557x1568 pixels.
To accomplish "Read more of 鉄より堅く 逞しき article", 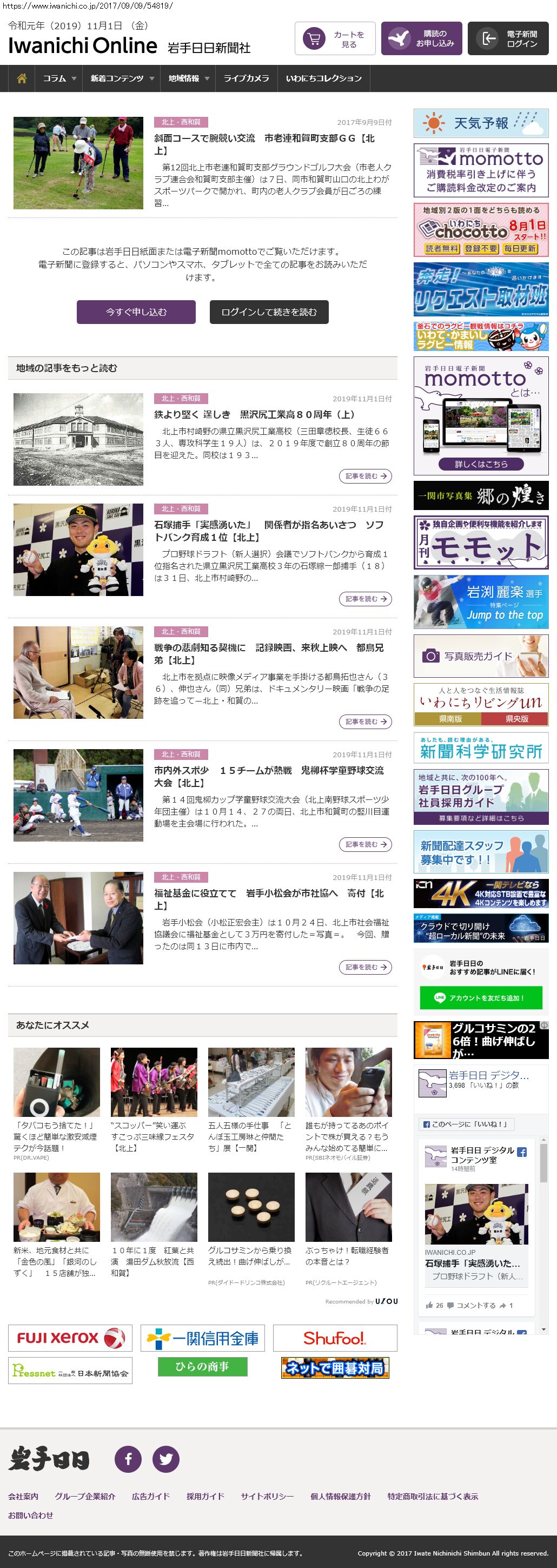I will [364, 476].
